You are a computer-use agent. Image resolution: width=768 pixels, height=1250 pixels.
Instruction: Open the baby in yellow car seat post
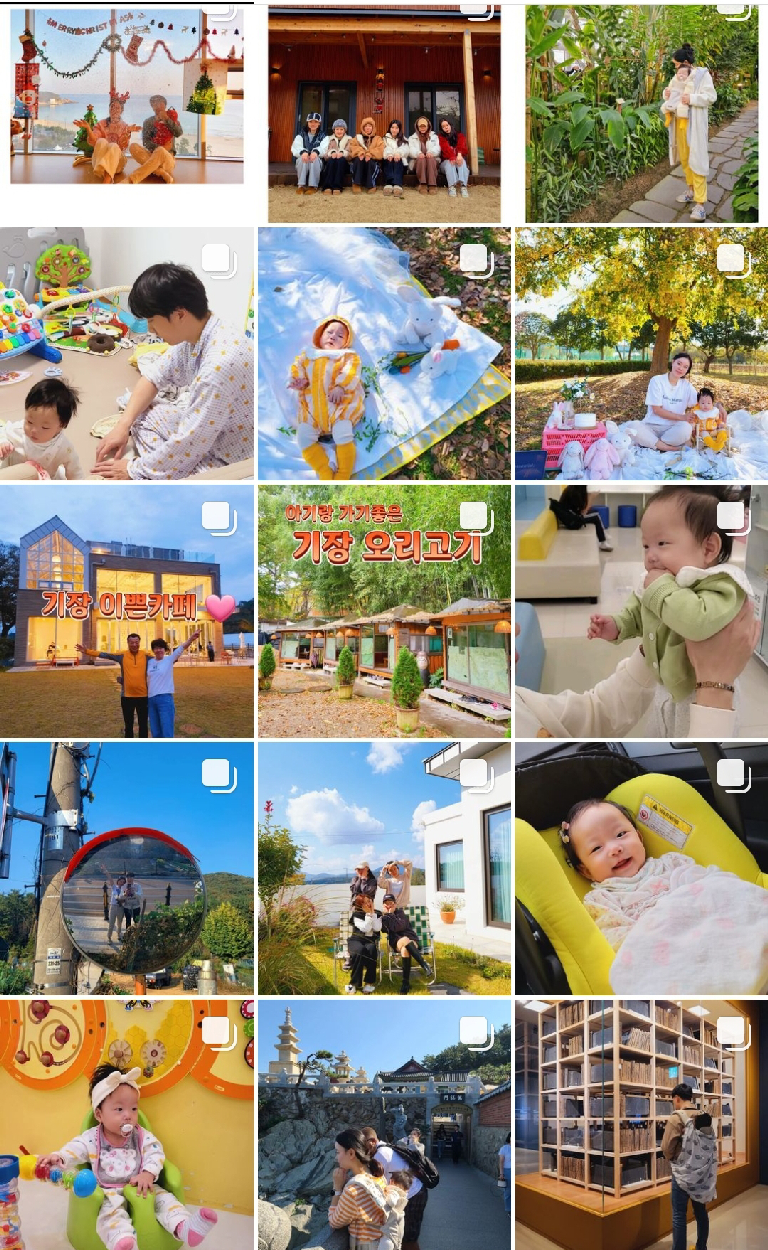(x=641, y=868)
